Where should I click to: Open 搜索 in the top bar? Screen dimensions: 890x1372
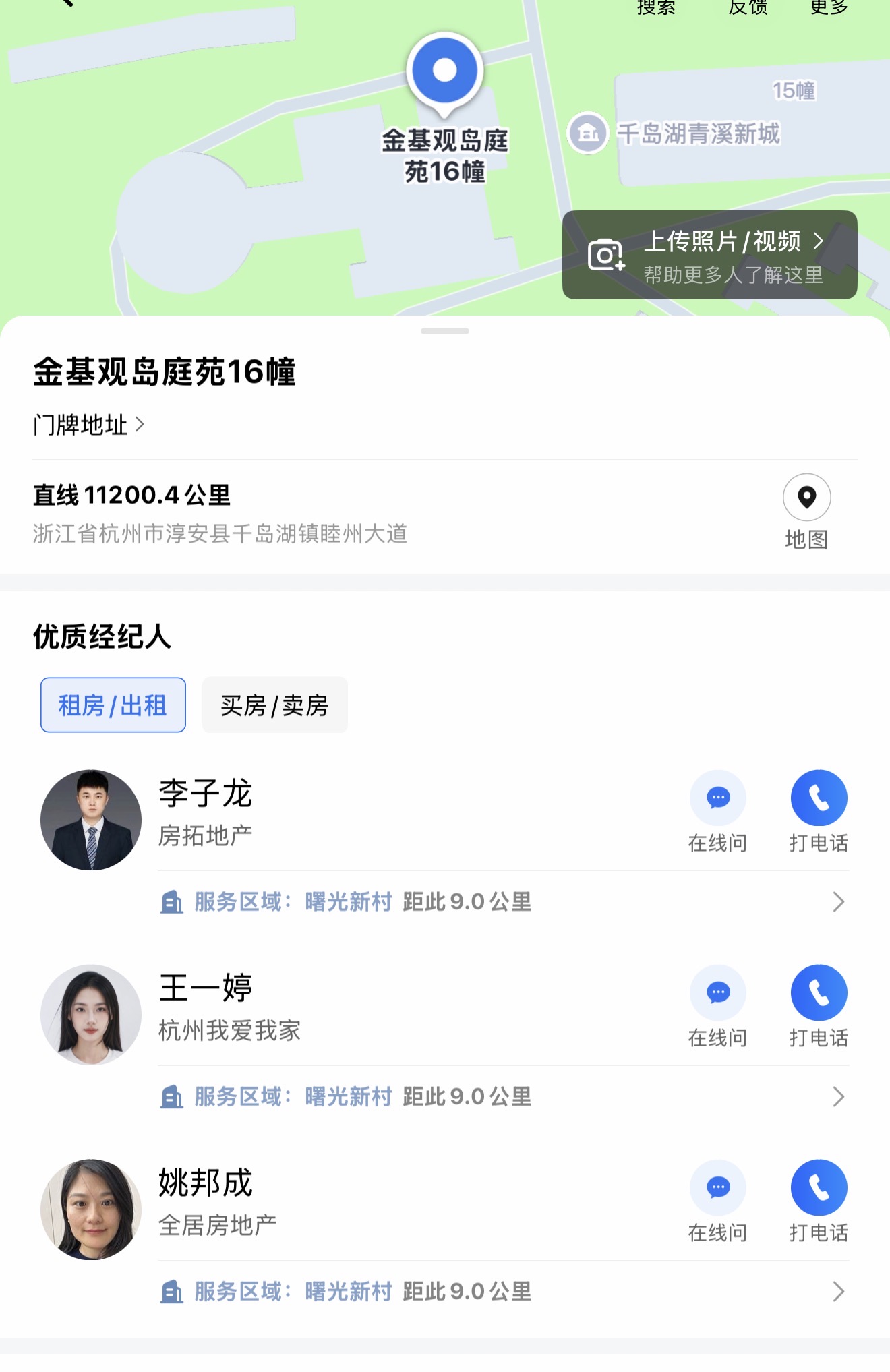[x=656, y=7]
